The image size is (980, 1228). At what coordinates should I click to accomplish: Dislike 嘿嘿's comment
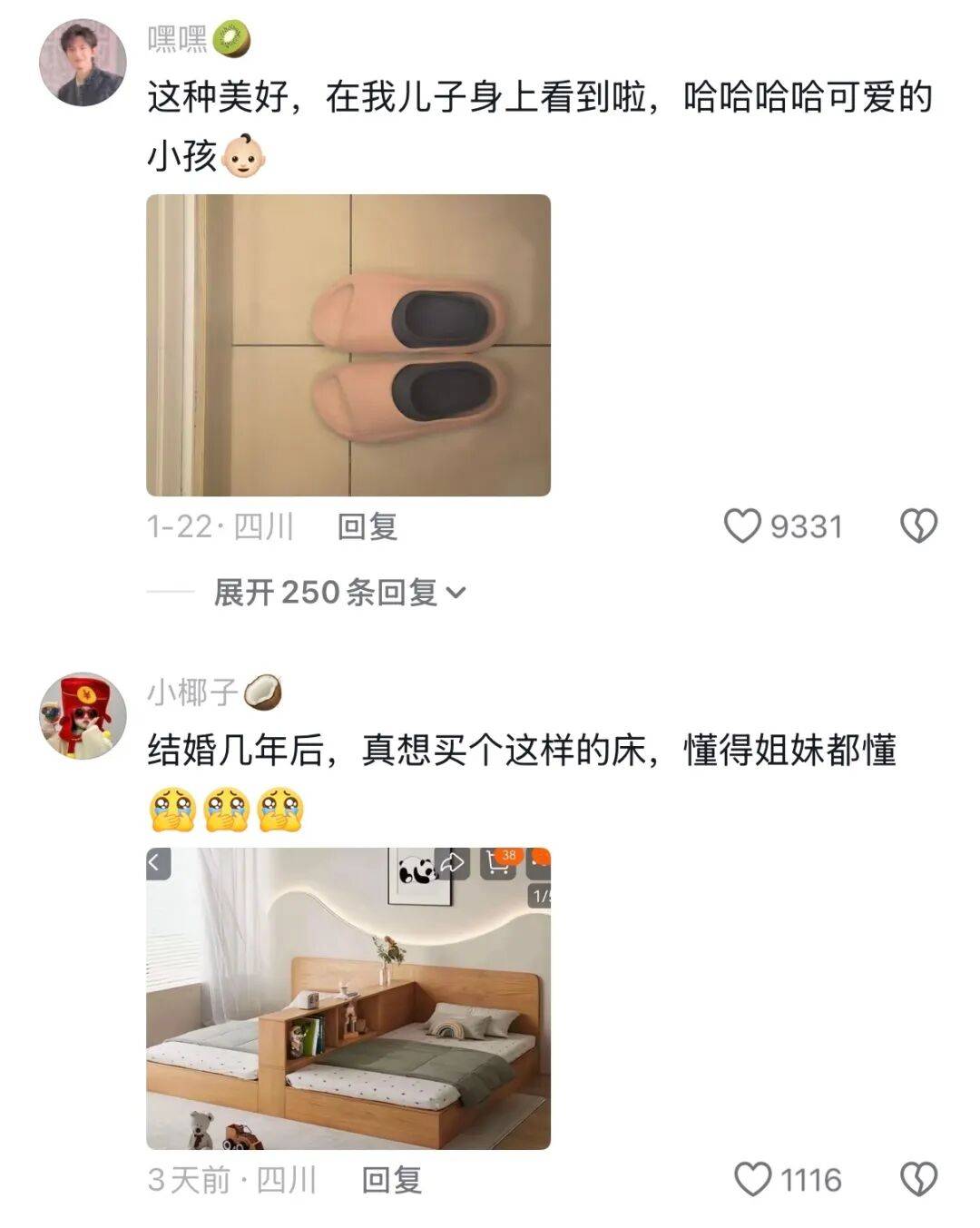click(918, 526)
